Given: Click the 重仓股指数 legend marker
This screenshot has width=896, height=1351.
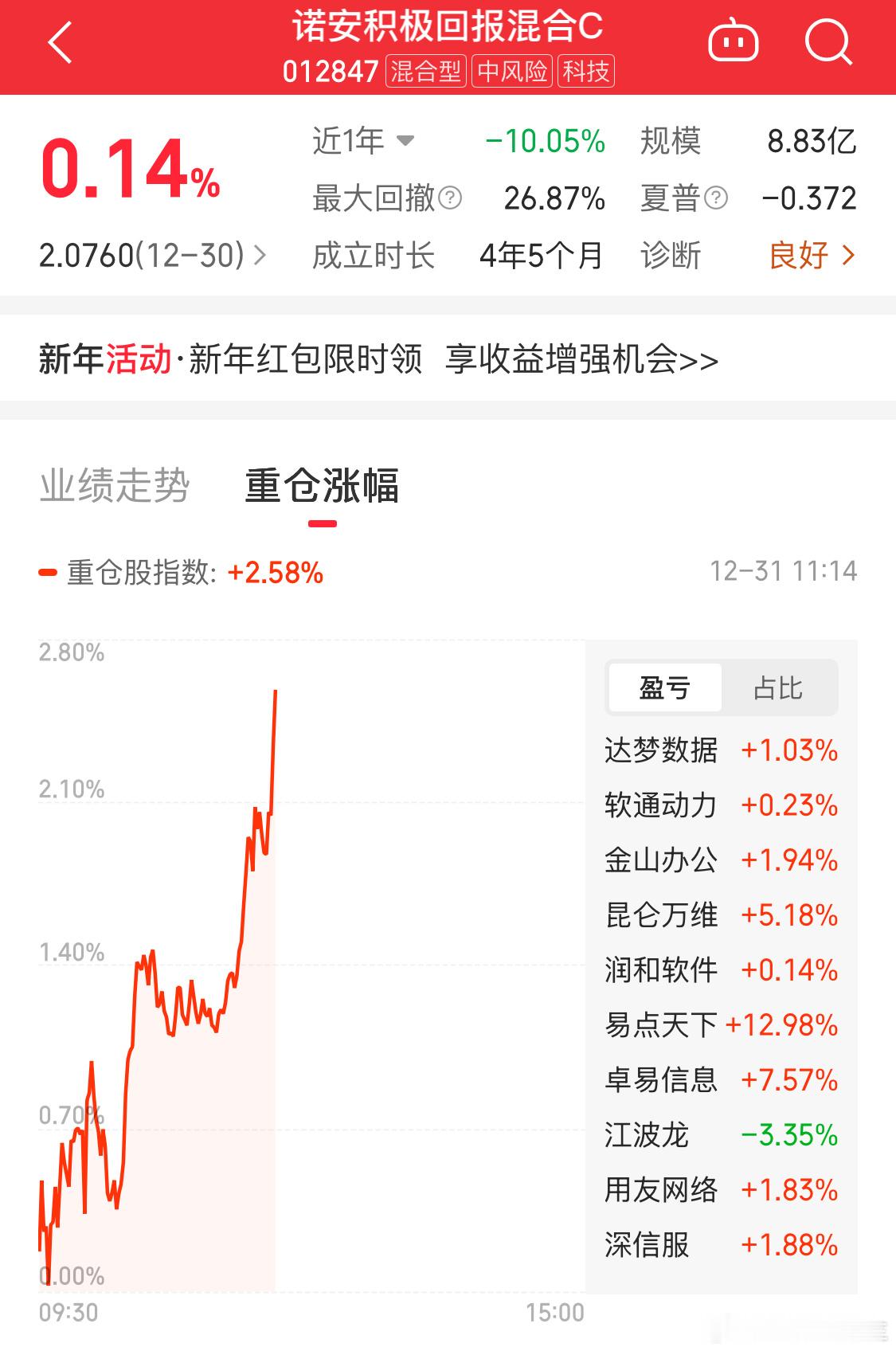Looking at the screenshot, I should pos(48,572).
